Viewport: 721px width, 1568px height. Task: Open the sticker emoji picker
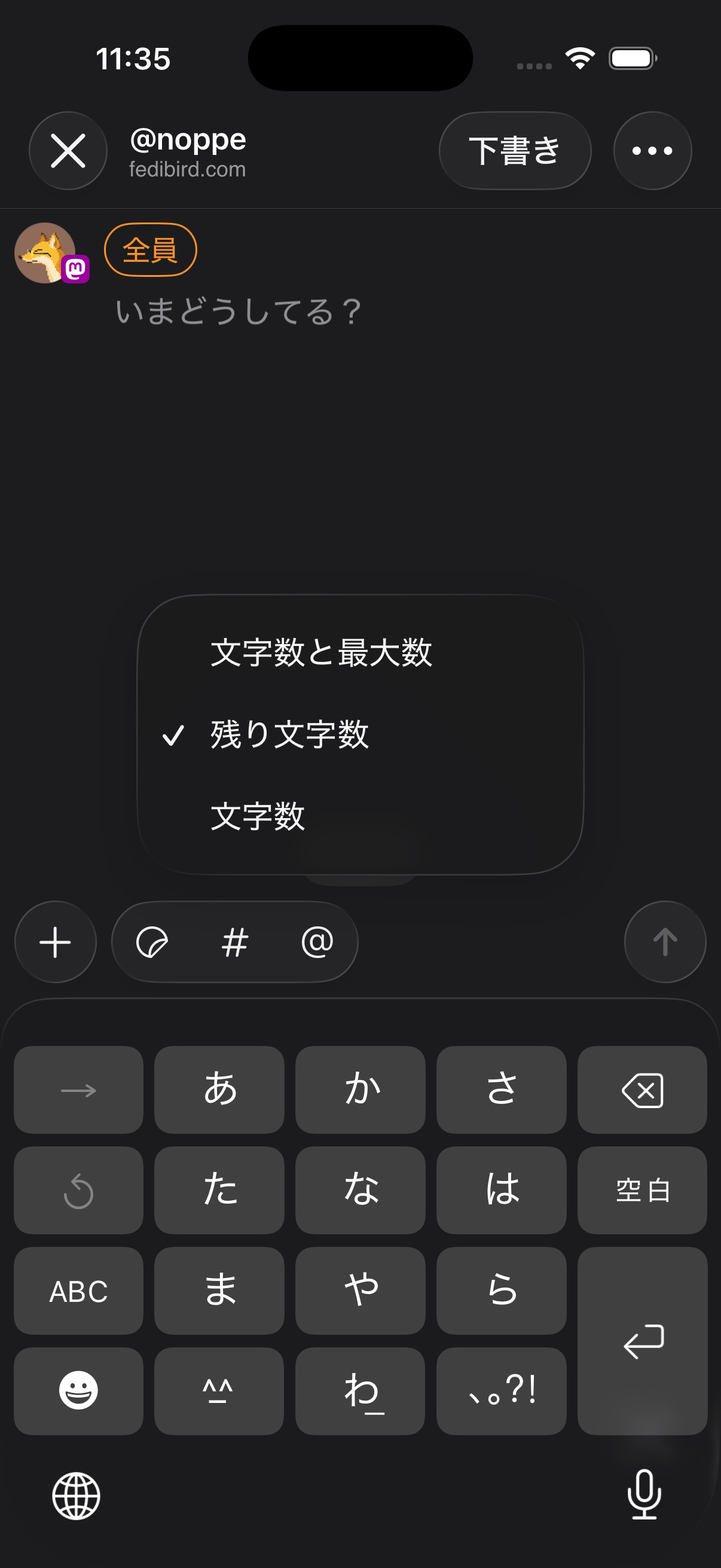152,942
